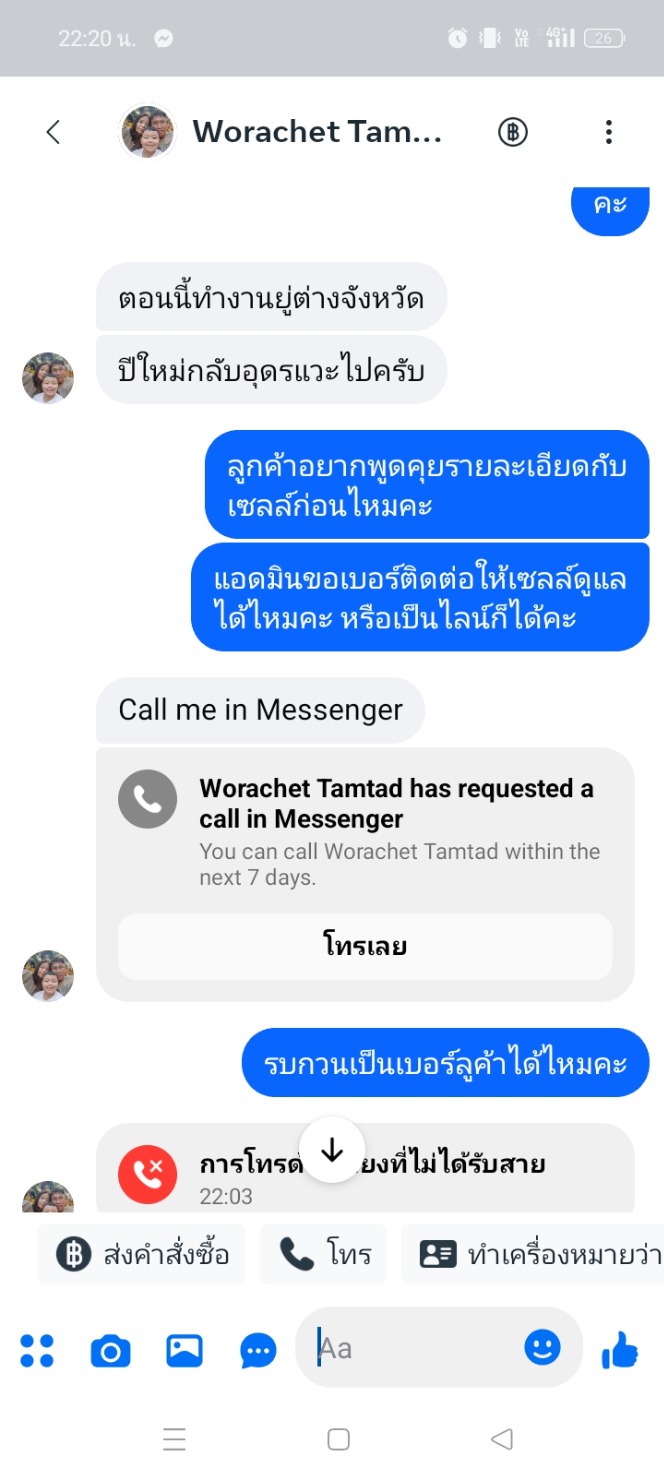Viewport: 664px width, 1480px height.
Task: Open the three-dot overflow menu
Action: click(608, 132)
